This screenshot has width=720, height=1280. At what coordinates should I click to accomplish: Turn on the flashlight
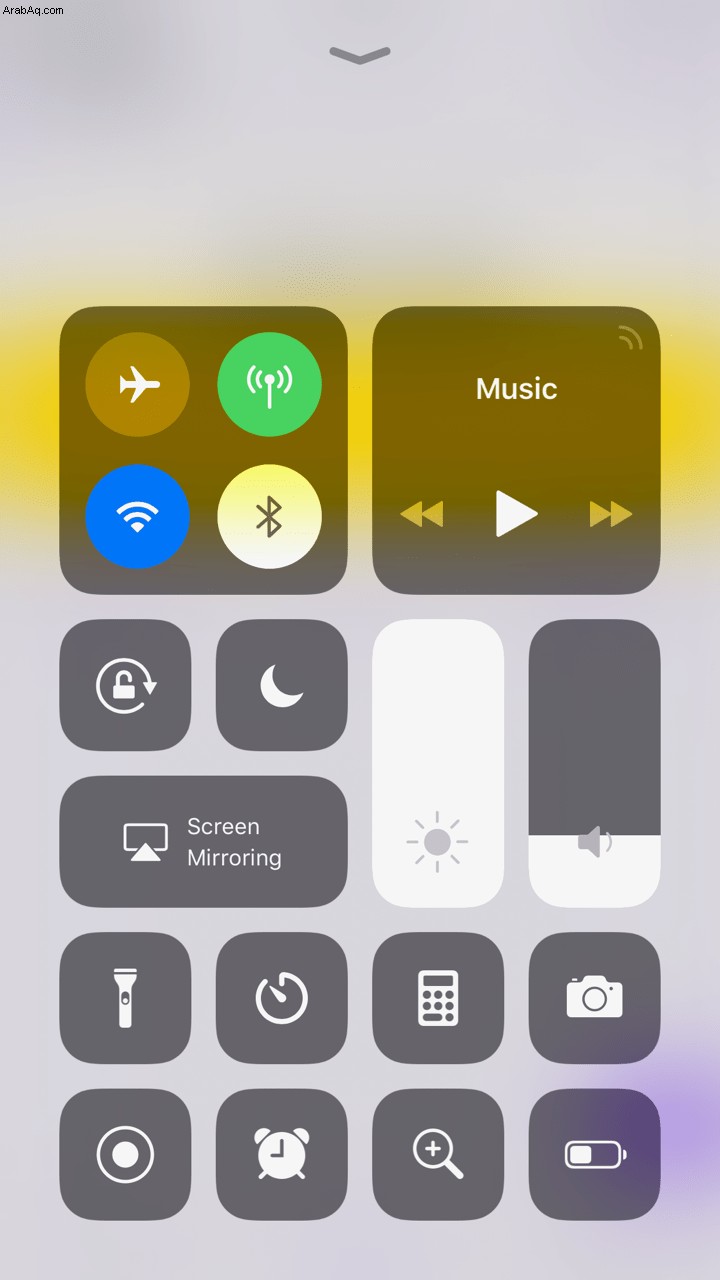[125, 998]
